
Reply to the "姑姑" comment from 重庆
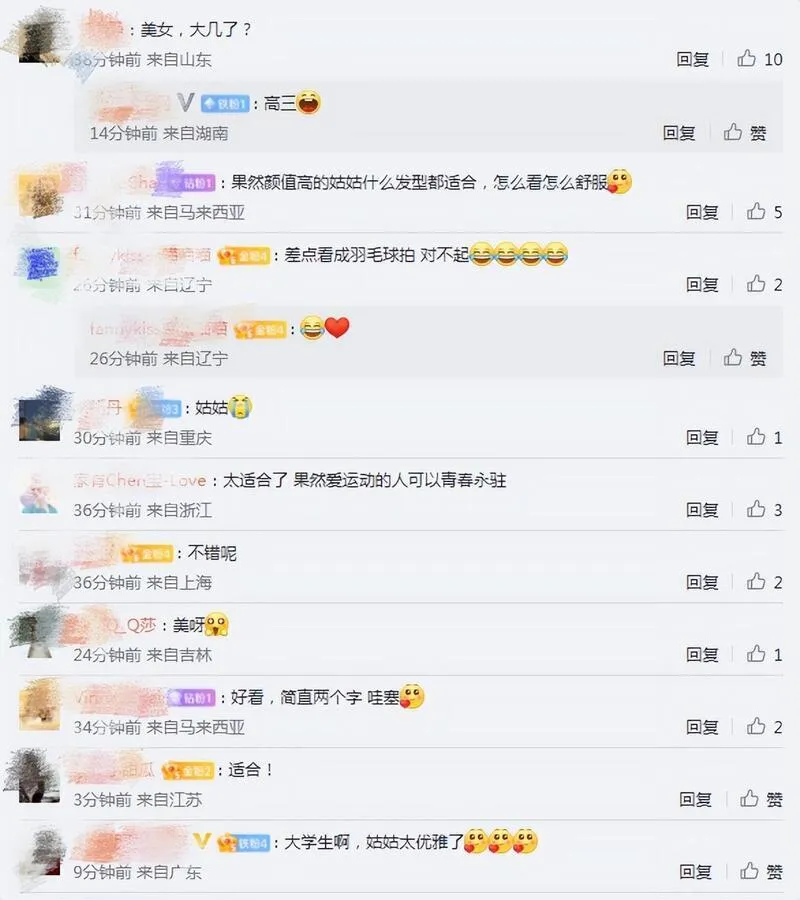click(702, 437)
